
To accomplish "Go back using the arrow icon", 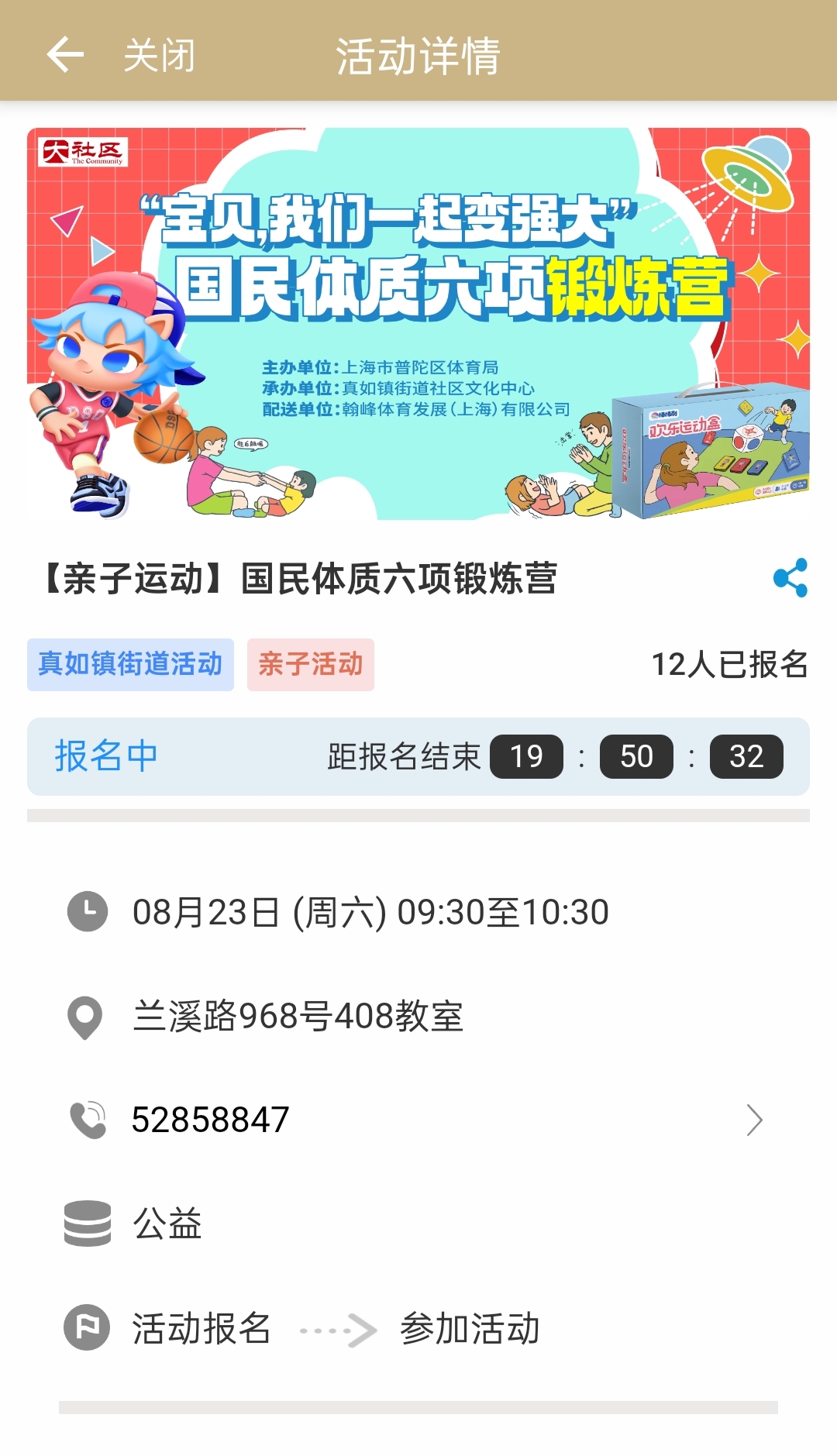I will 65,55.
